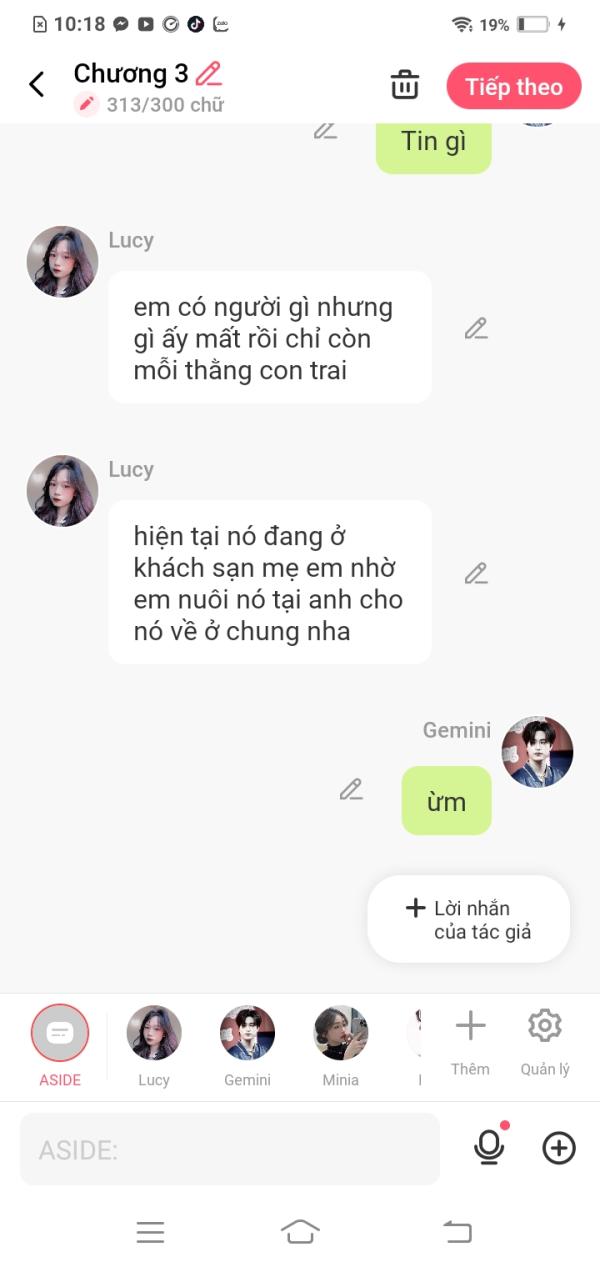Go to the system home screen

pos(300,1232)
